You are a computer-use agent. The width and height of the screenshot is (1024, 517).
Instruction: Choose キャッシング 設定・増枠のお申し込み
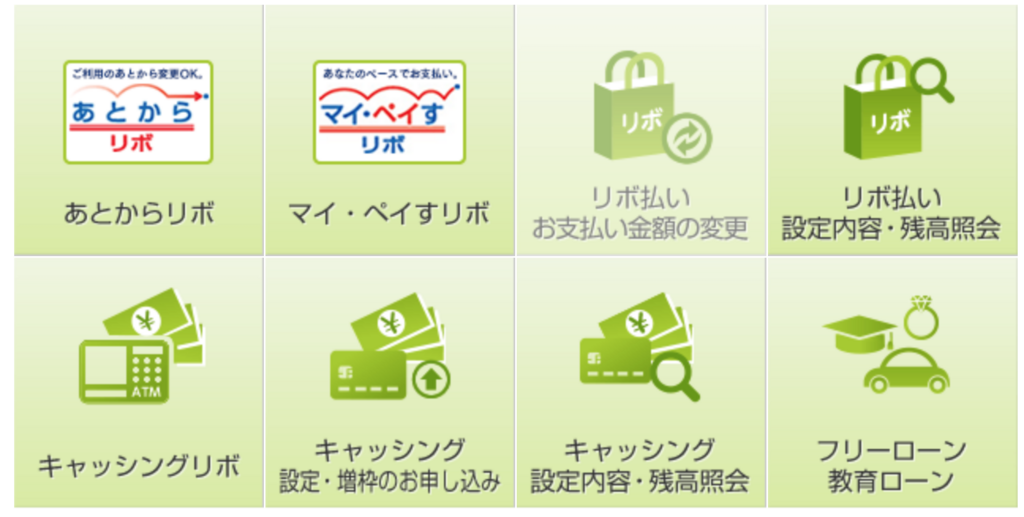point(389,383)
